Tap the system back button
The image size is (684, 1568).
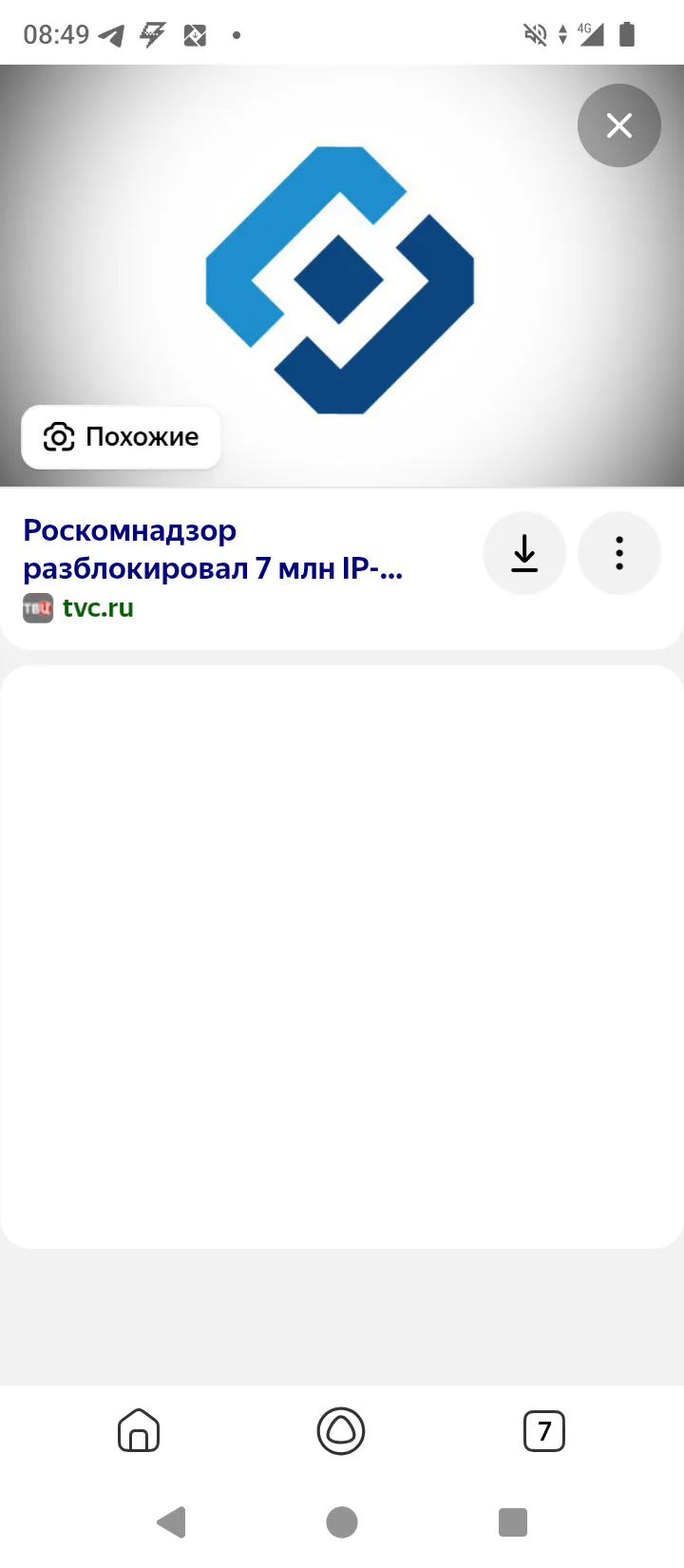click(x=171, y=1521)
